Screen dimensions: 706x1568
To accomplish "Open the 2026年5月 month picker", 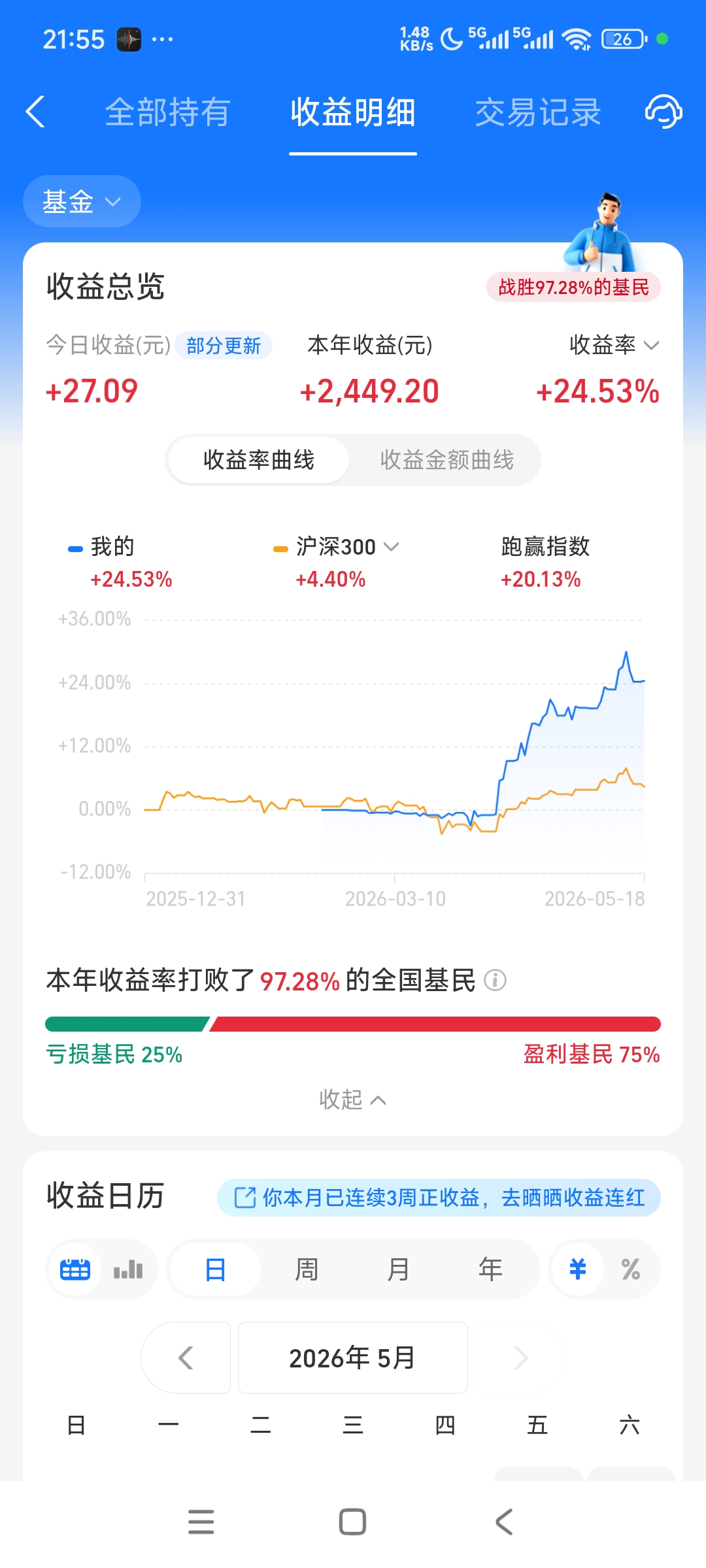I will point(353,1358).
